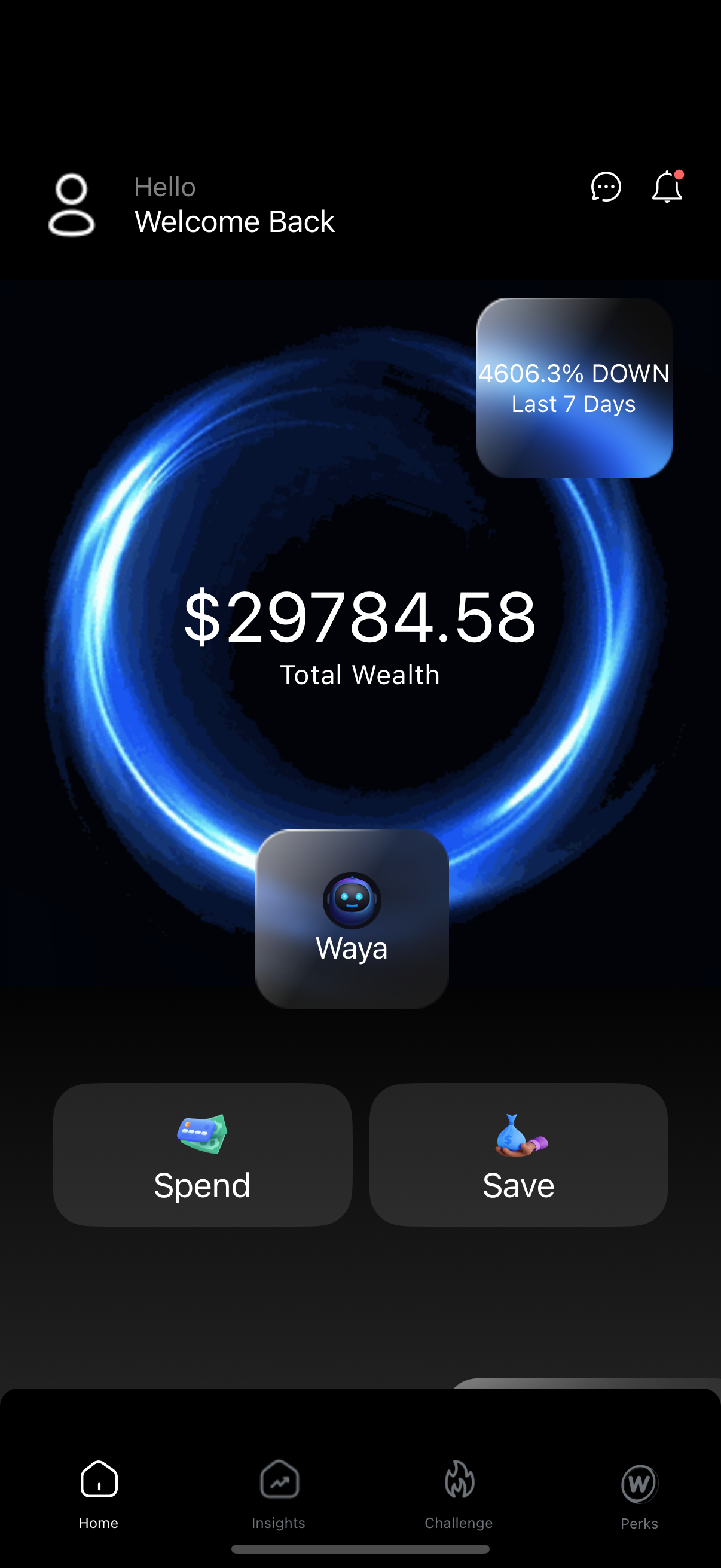Open the Spend section

tap(202, 1154)
